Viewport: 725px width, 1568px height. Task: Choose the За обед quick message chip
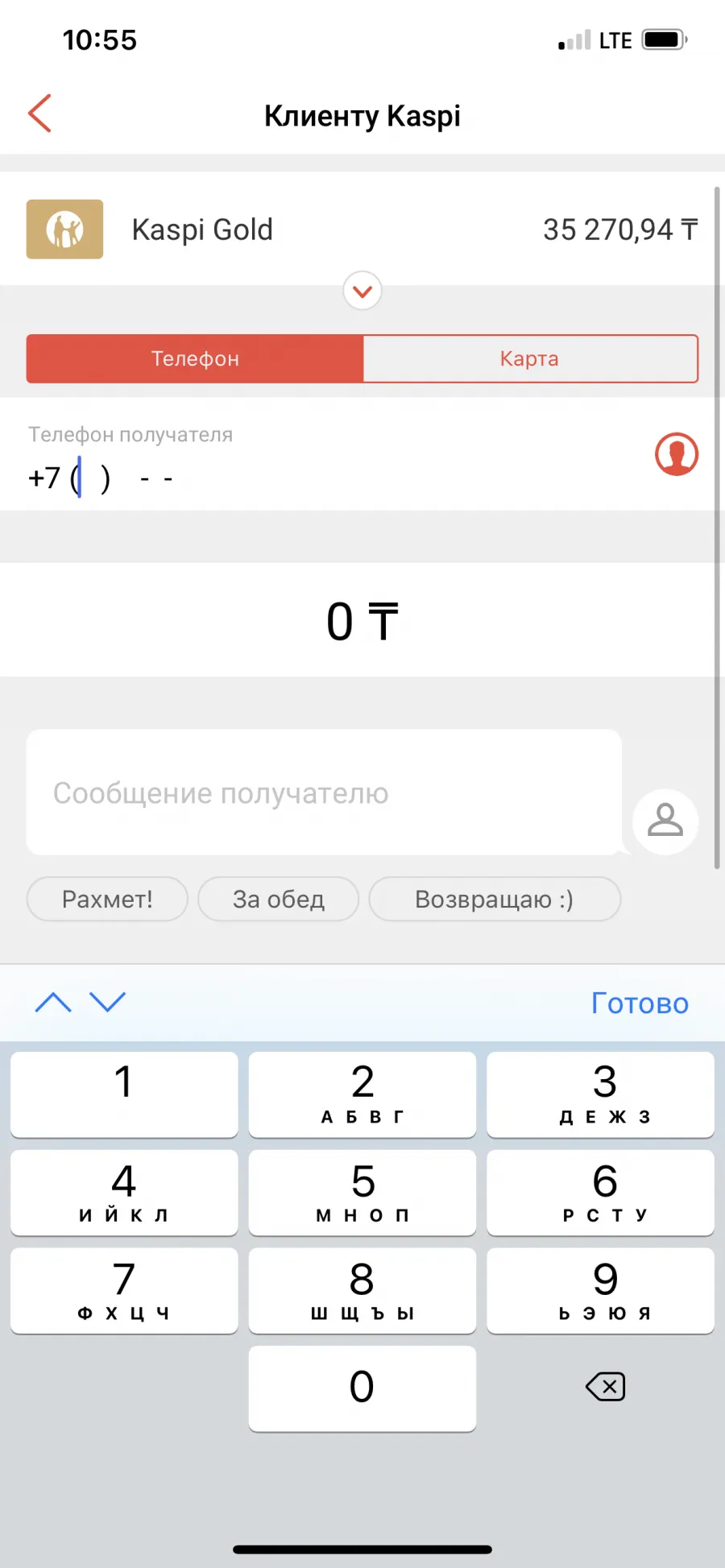279,899
